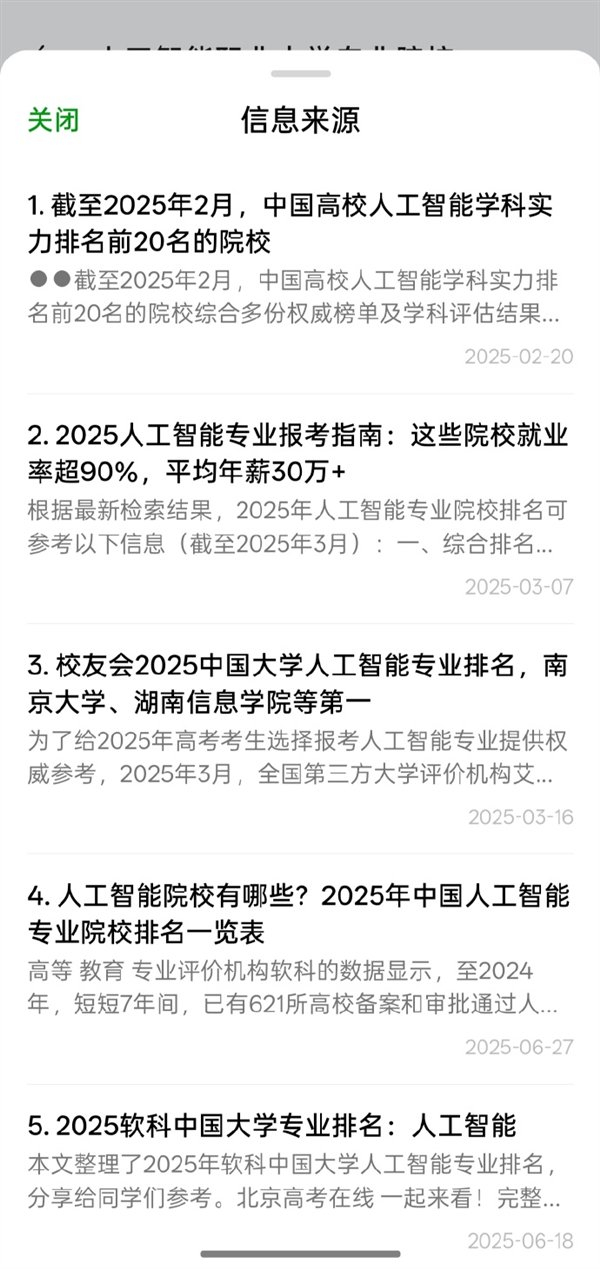Open source 4, 人工智能院校有哪些 ranking list
Screen dimensions: 600x1269
click(298, 914)
